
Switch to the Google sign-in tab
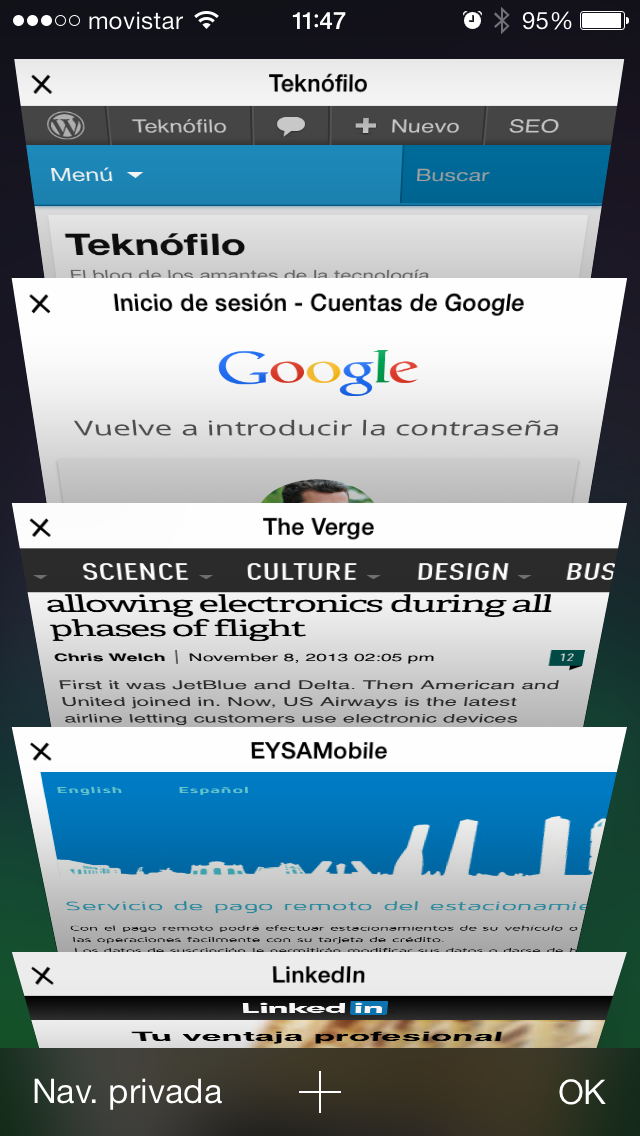318,400
